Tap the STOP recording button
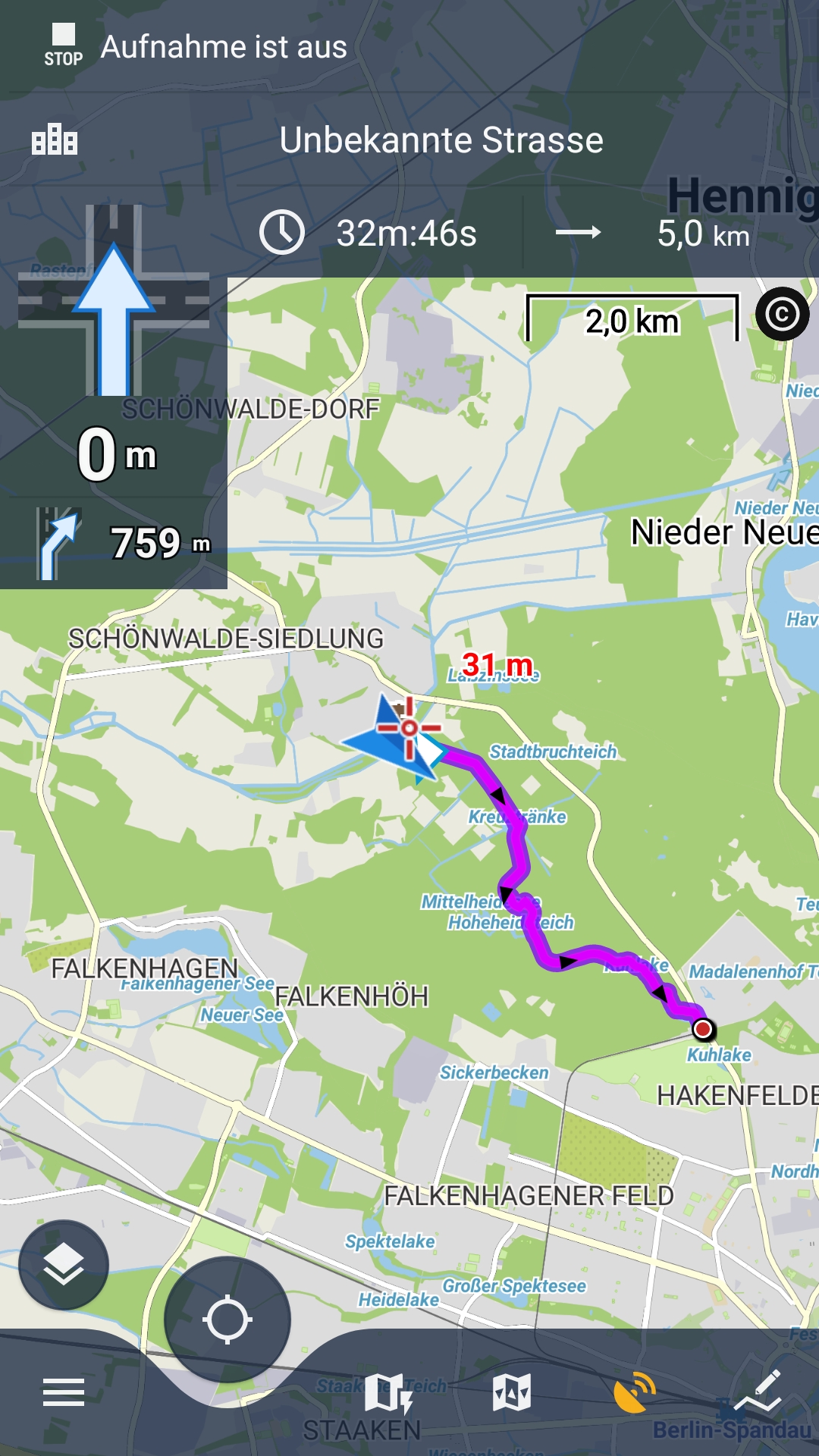The height and width of the screenshot is (1456, 819). [63, 44]
